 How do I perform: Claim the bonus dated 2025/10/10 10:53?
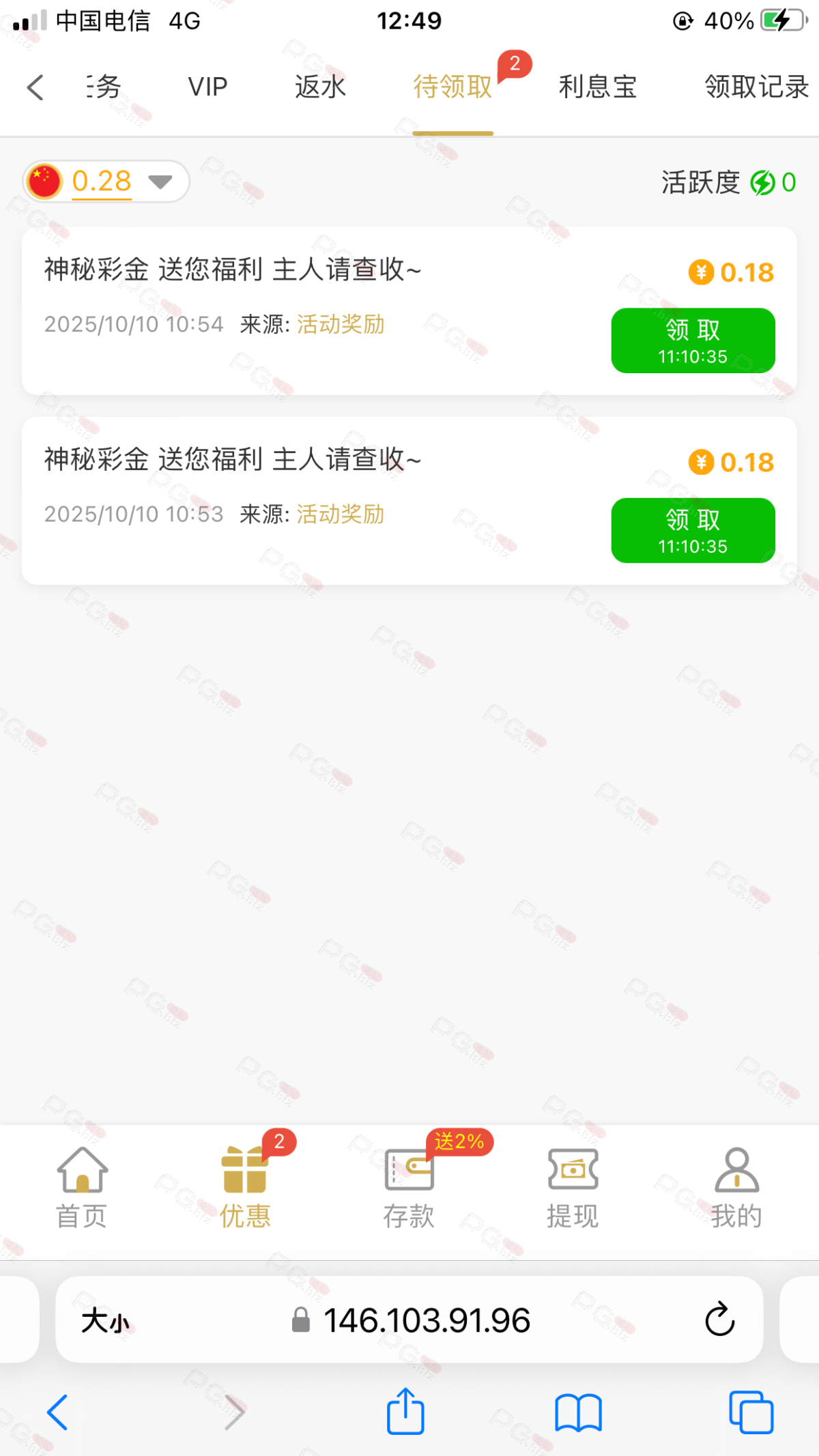click(693, 530)
